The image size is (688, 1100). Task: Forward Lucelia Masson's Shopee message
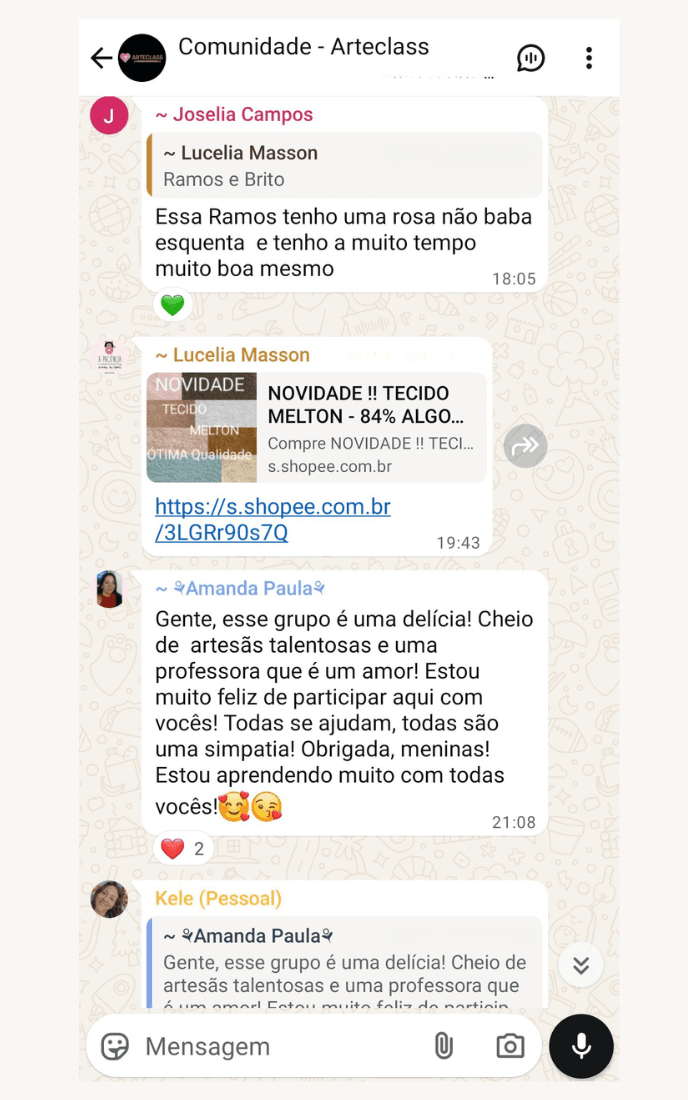[x=525, y=446]
